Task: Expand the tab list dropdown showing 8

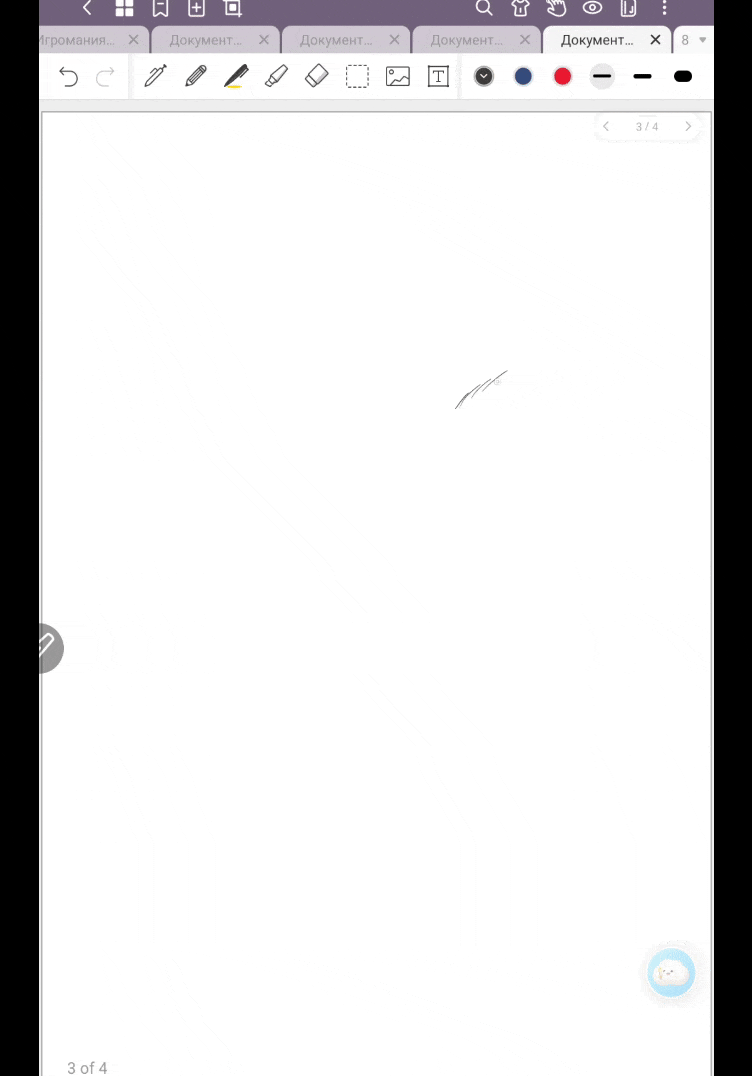Action: pyautogui.click(x=694, y=41)
